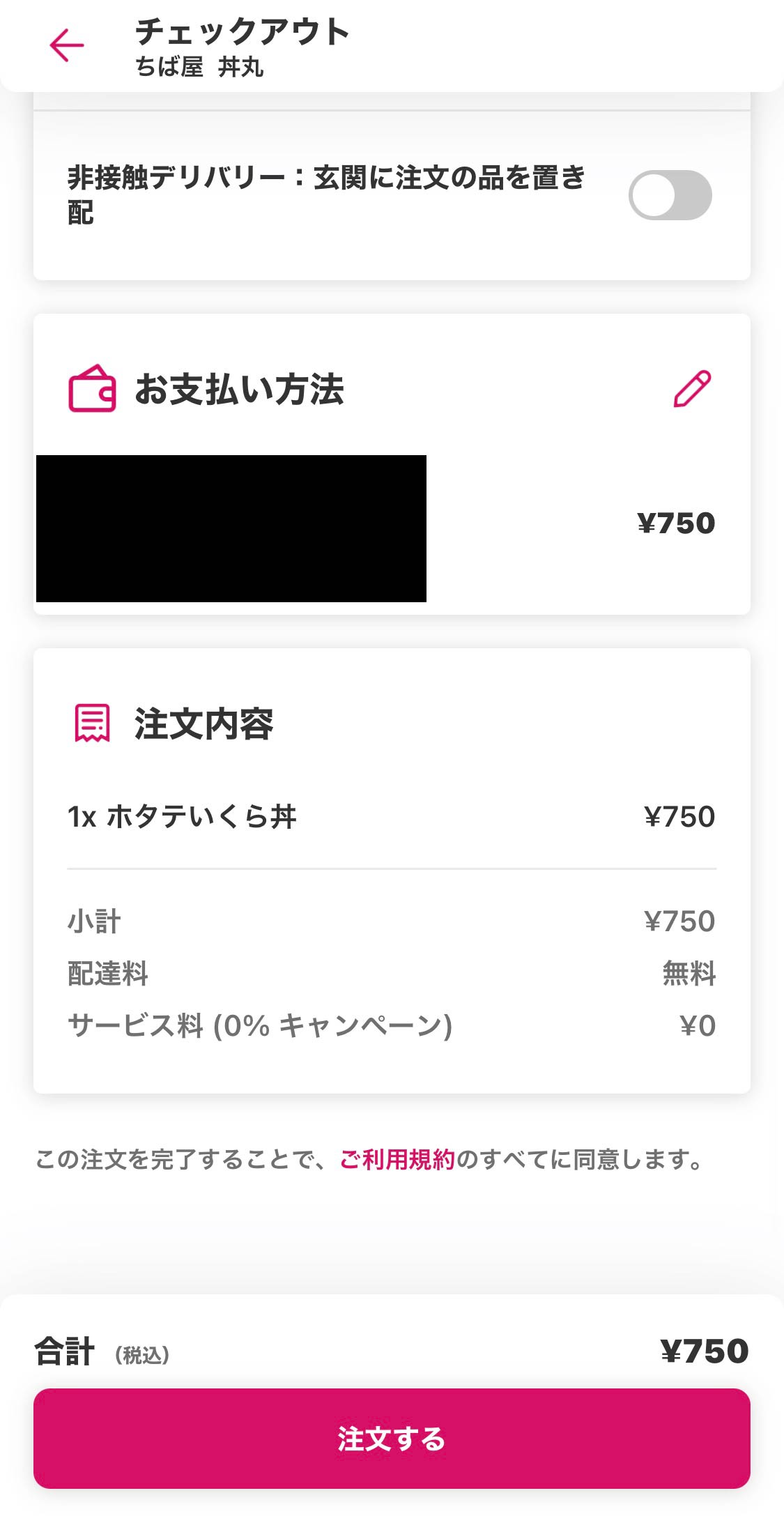This screenshot has height=1516, width=784.
Task: Click the receipt icon in the order summary
Action: [x=91, y=726]
